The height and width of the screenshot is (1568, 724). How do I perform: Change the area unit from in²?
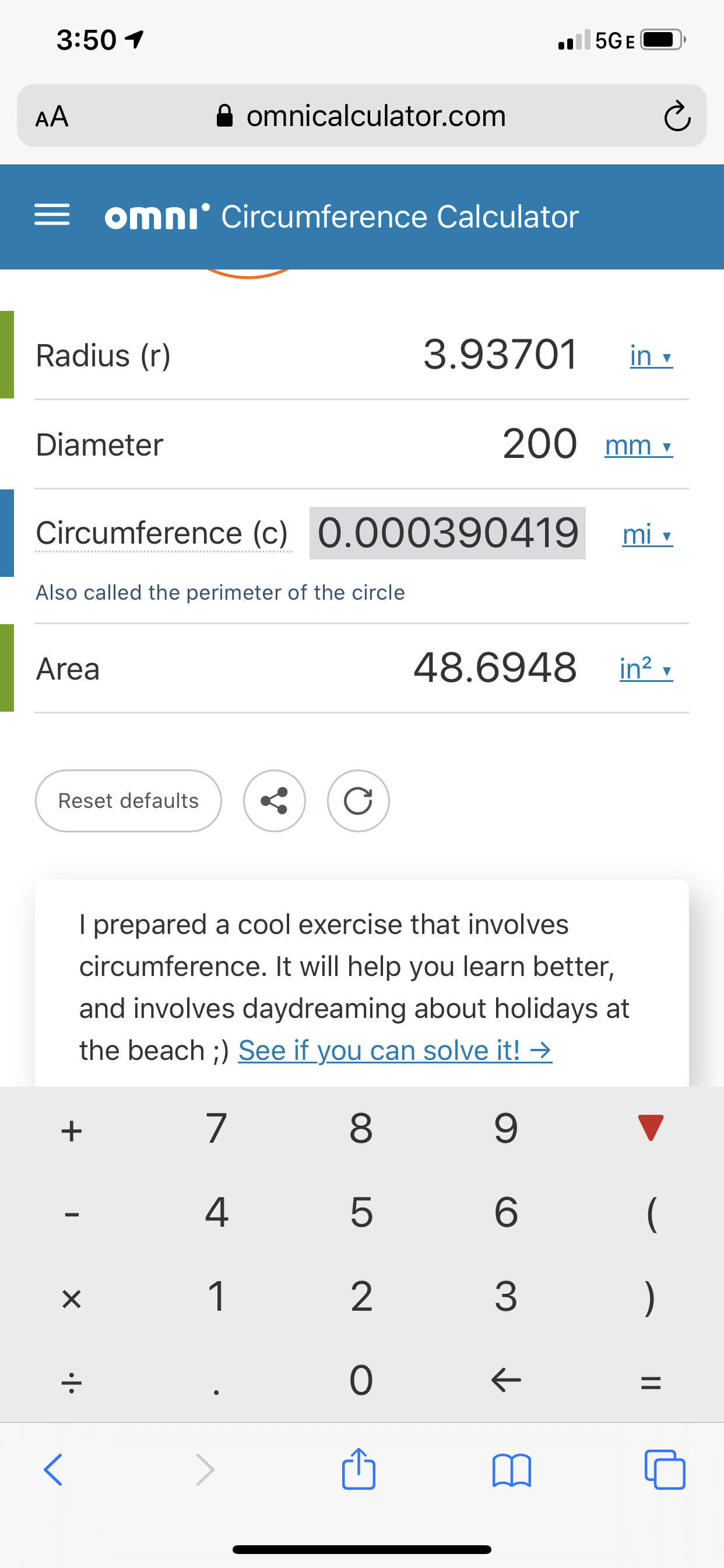pos(645,669)
